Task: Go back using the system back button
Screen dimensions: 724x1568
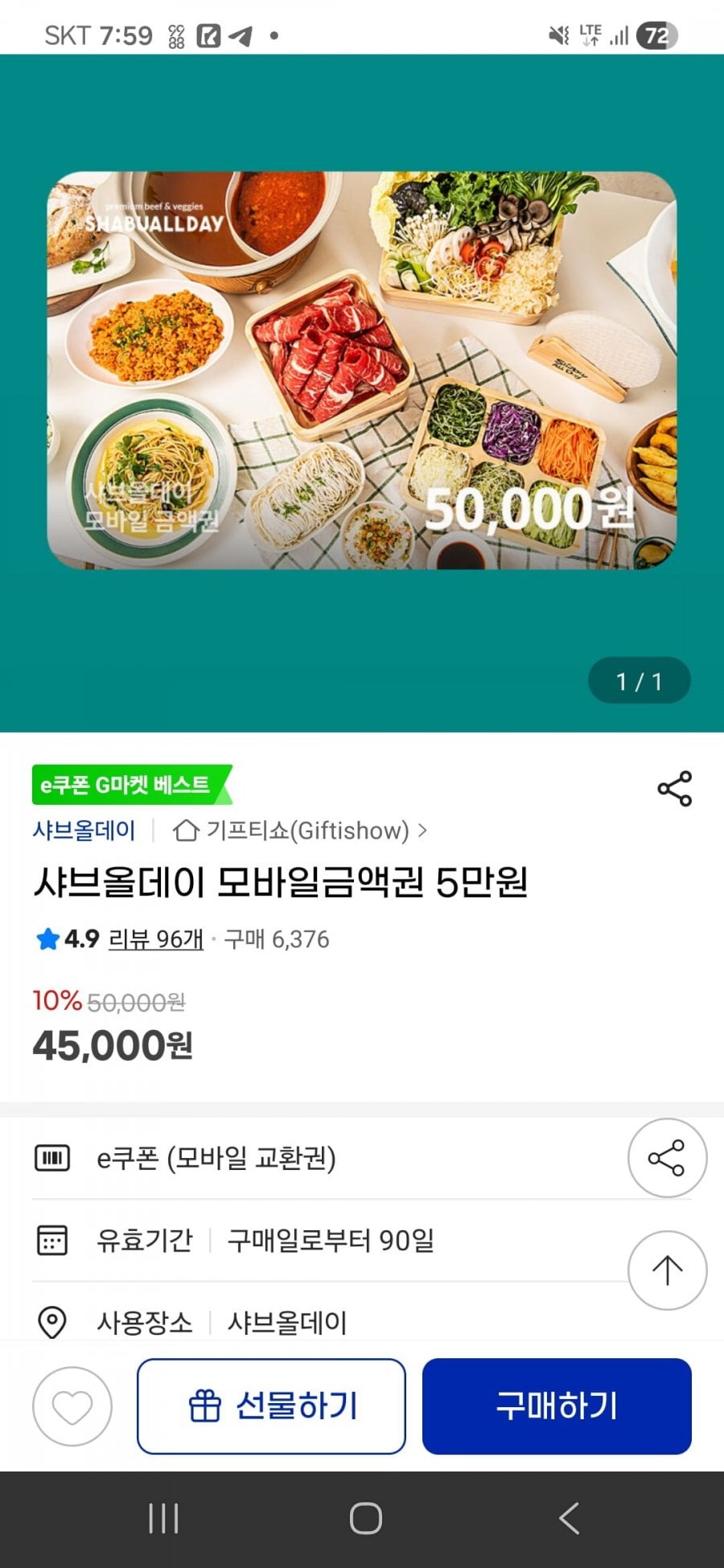Action: click(569, 1519)
